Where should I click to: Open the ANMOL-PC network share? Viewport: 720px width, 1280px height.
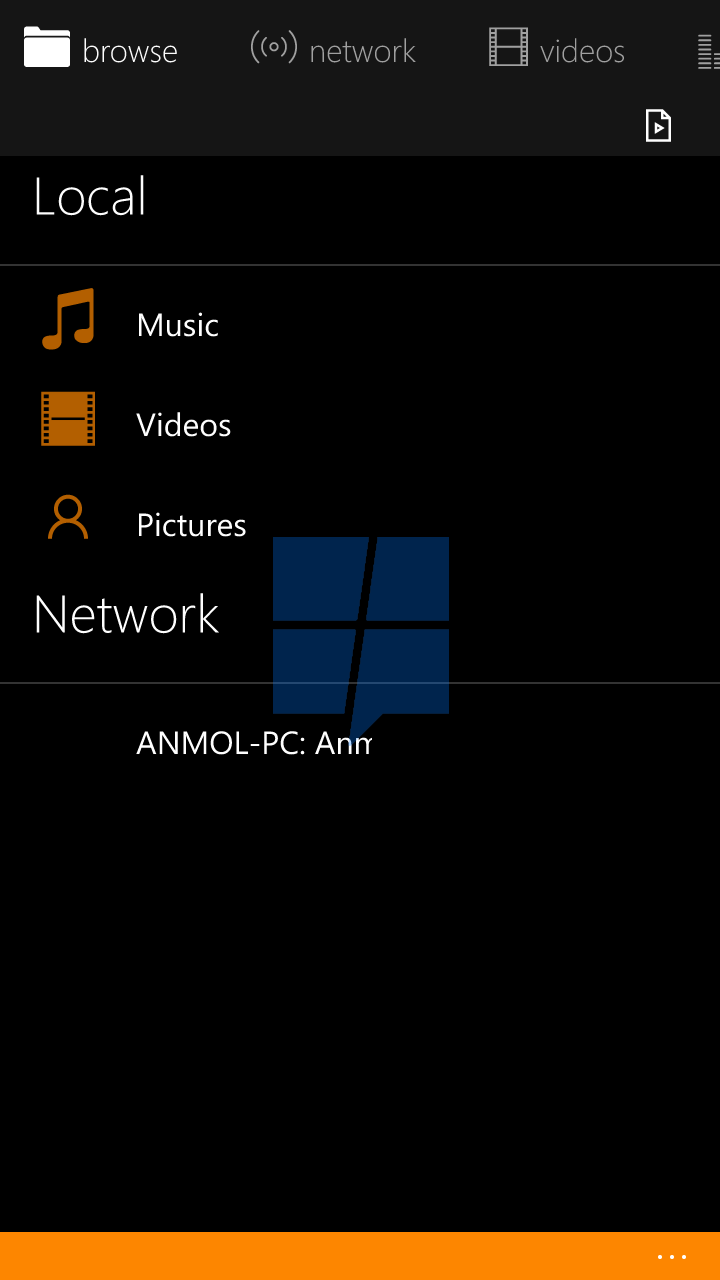tap(360, 743)
